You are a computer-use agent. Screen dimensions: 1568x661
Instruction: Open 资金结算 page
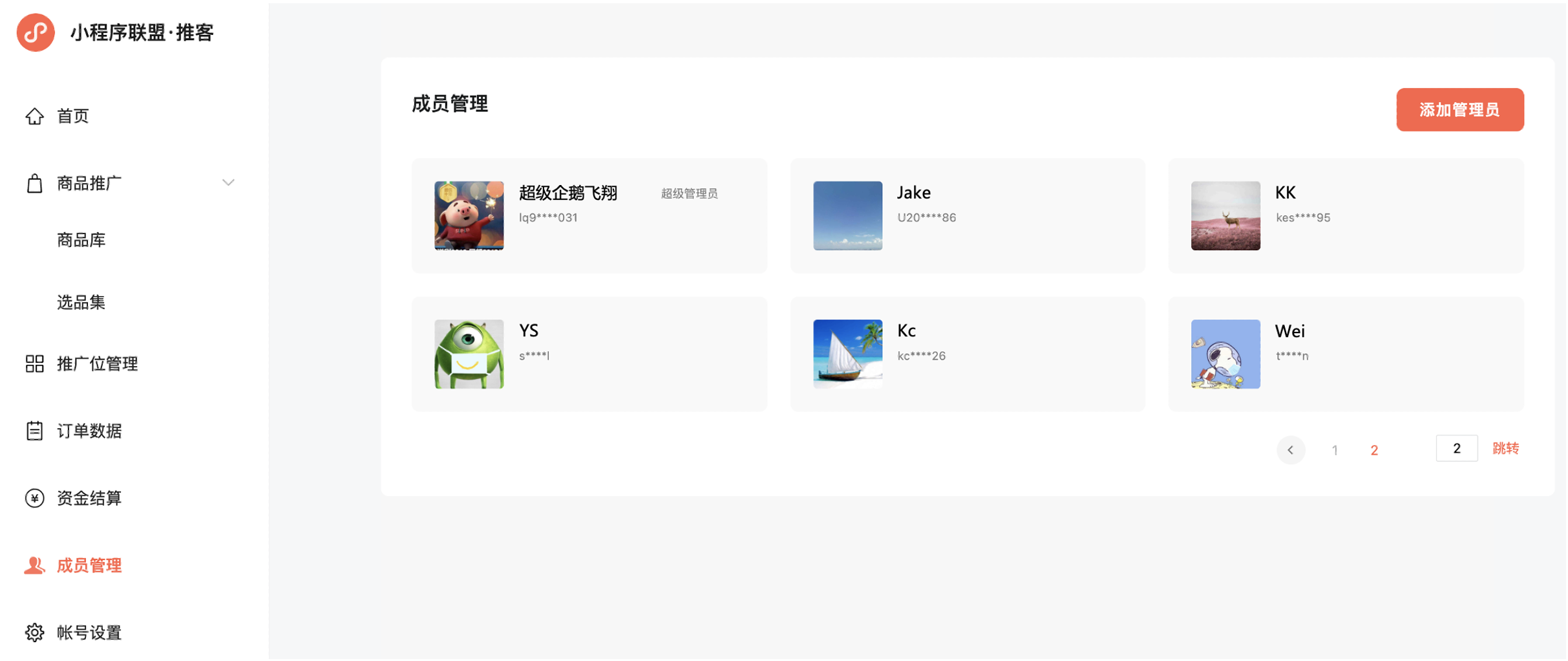pyautogui.click(x=89, y=499)
